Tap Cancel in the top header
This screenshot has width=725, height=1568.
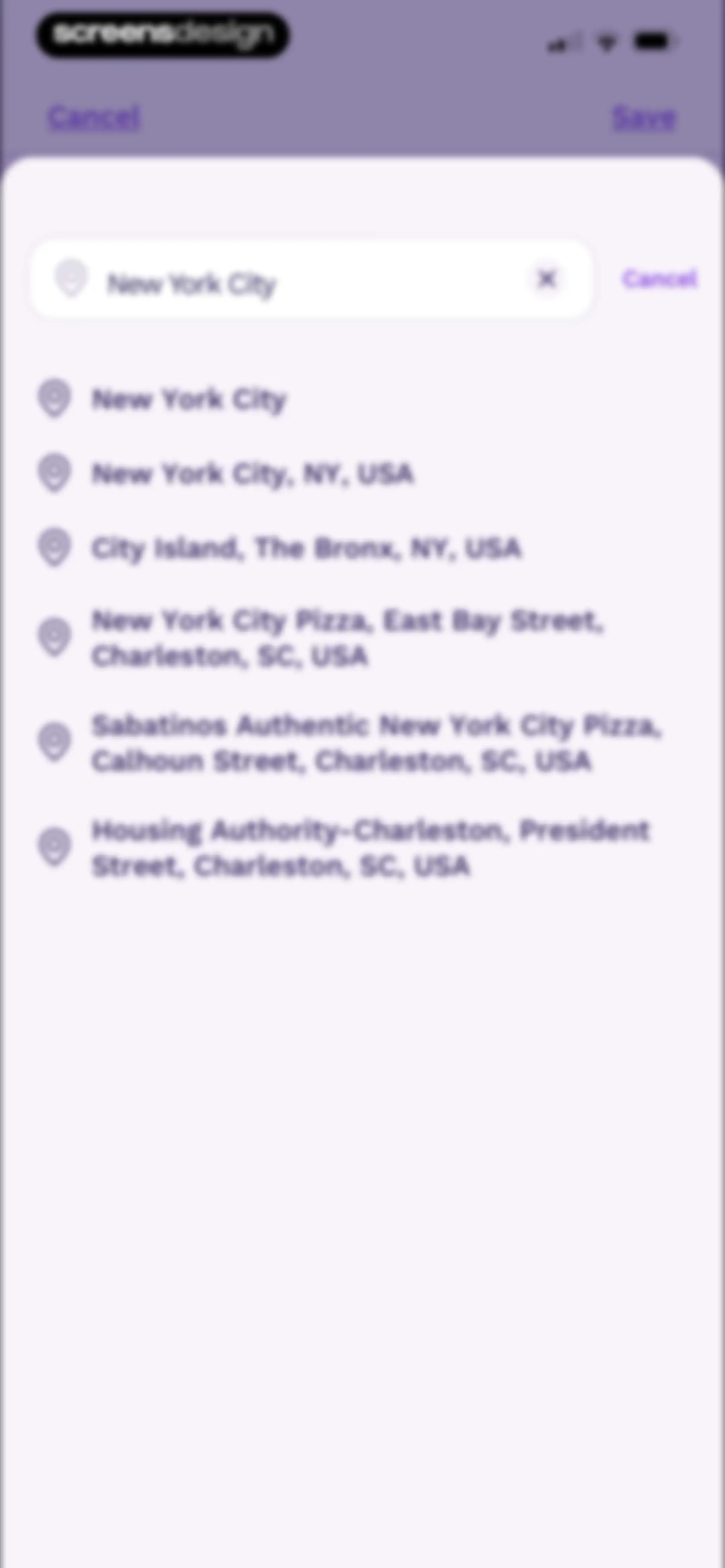[x=94, y=118]
